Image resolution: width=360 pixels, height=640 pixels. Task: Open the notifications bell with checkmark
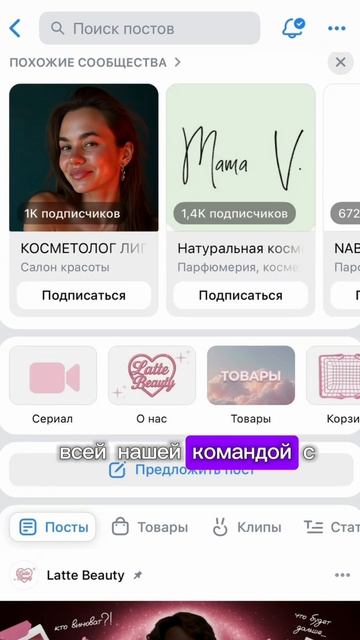coord(293,28)
